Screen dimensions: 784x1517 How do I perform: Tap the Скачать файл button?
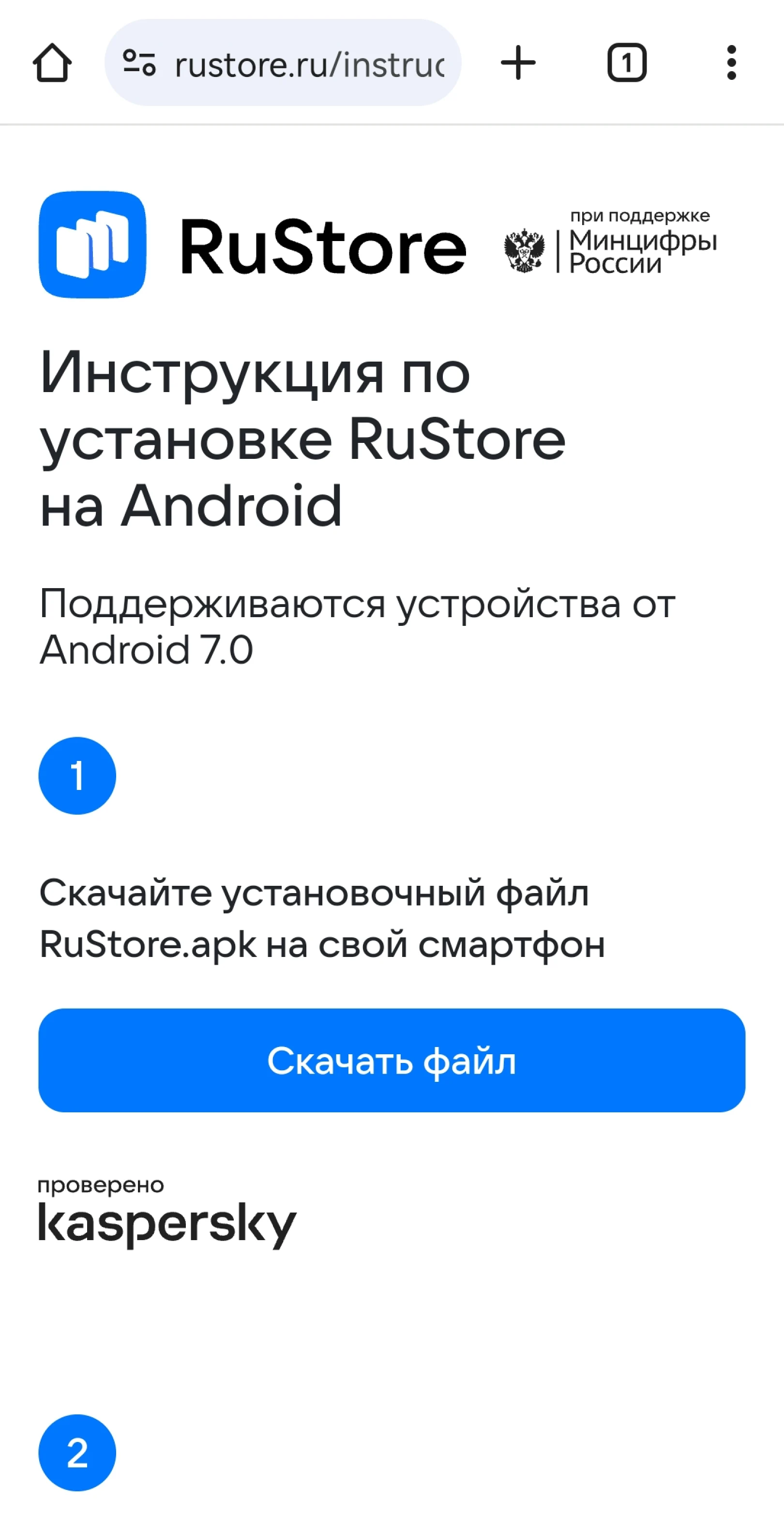[392, 1061]
